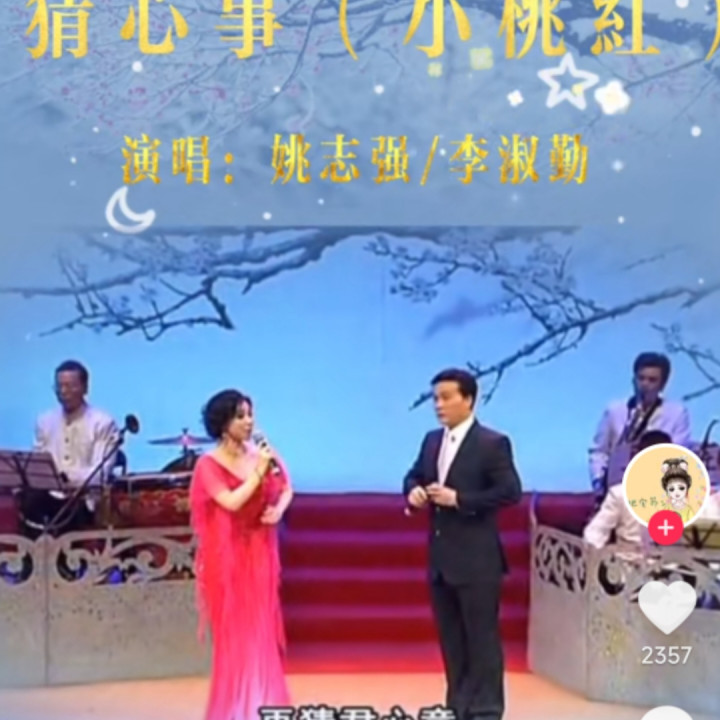Open the creator's profile avatar
The width and height of the screenshot is (720, 720).
pos(666,488)
